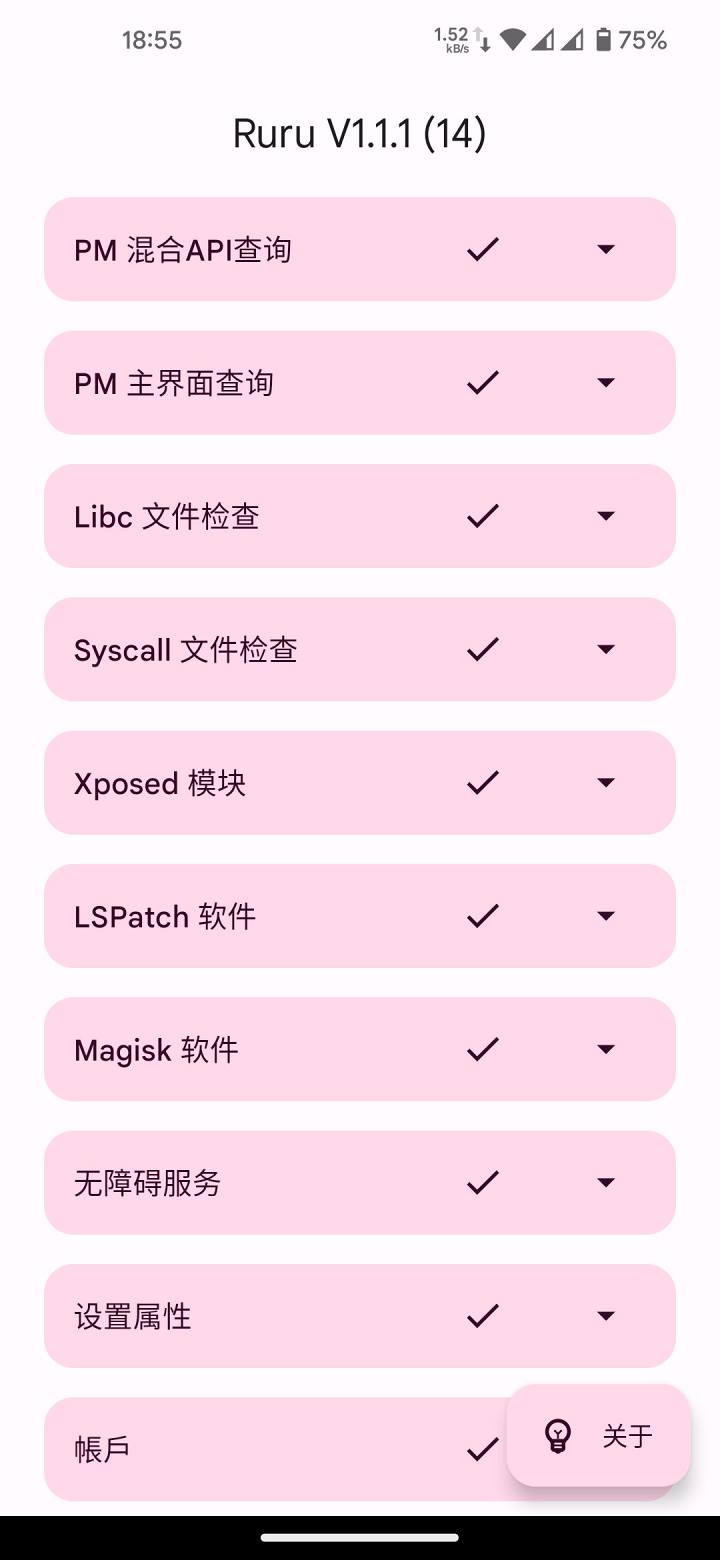This screenshot has width=720, height=1560.
Task: Expand the Magisk 软件 dropdown arrow
Action: 605,1049
